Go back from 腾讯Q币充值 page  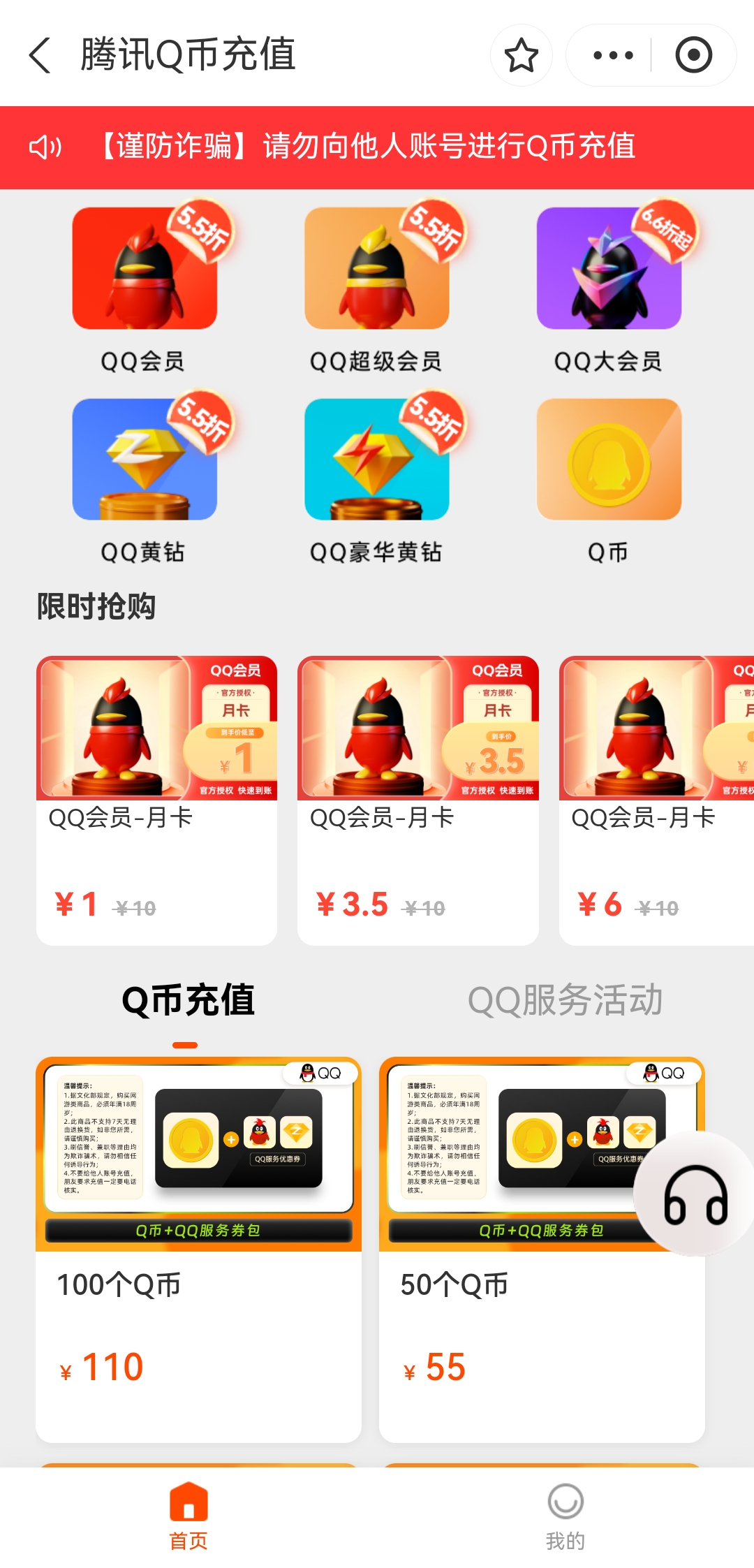coord(40,55)
